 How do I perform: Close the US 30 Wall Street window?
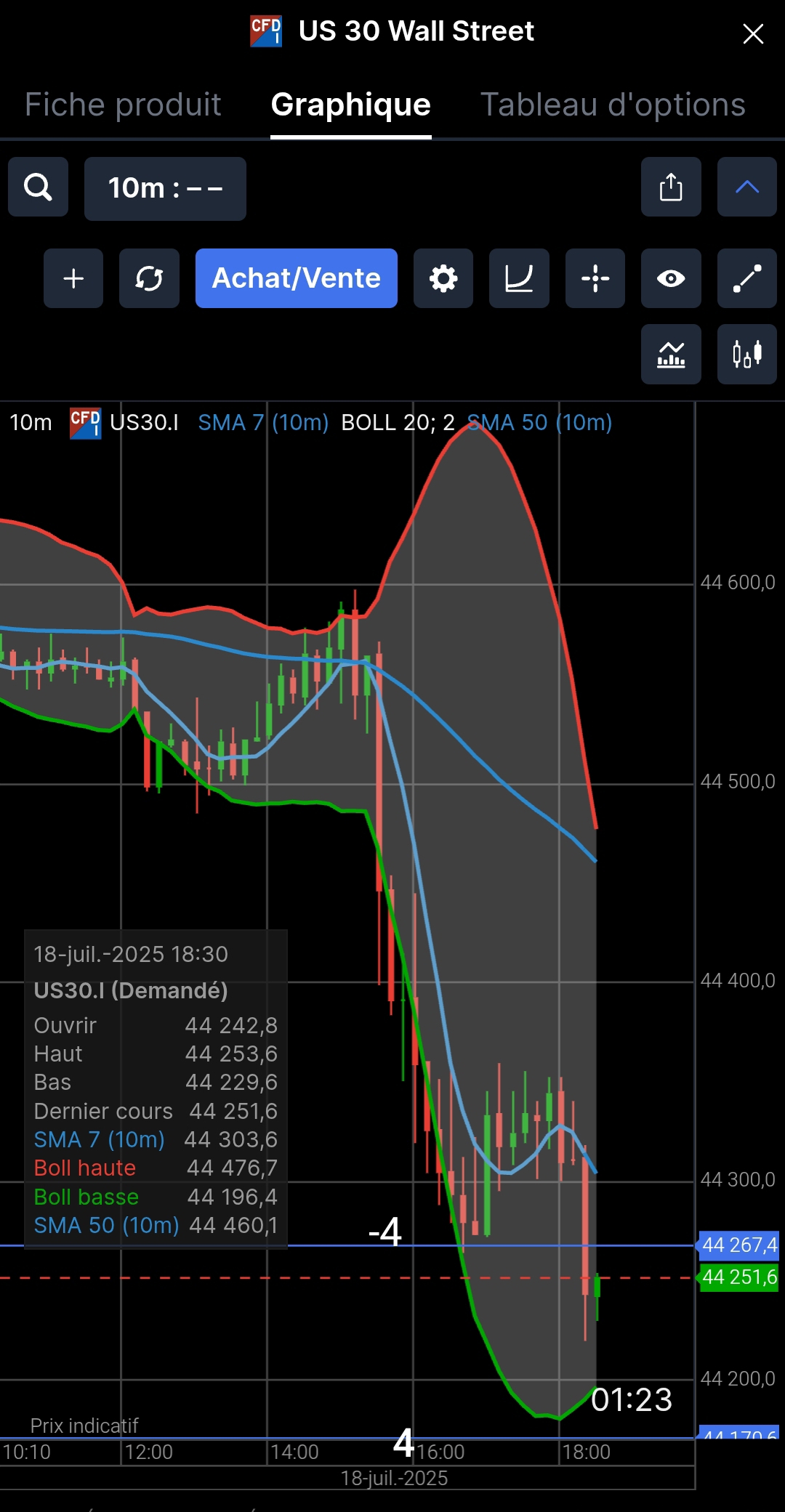(x=753, y=33)
